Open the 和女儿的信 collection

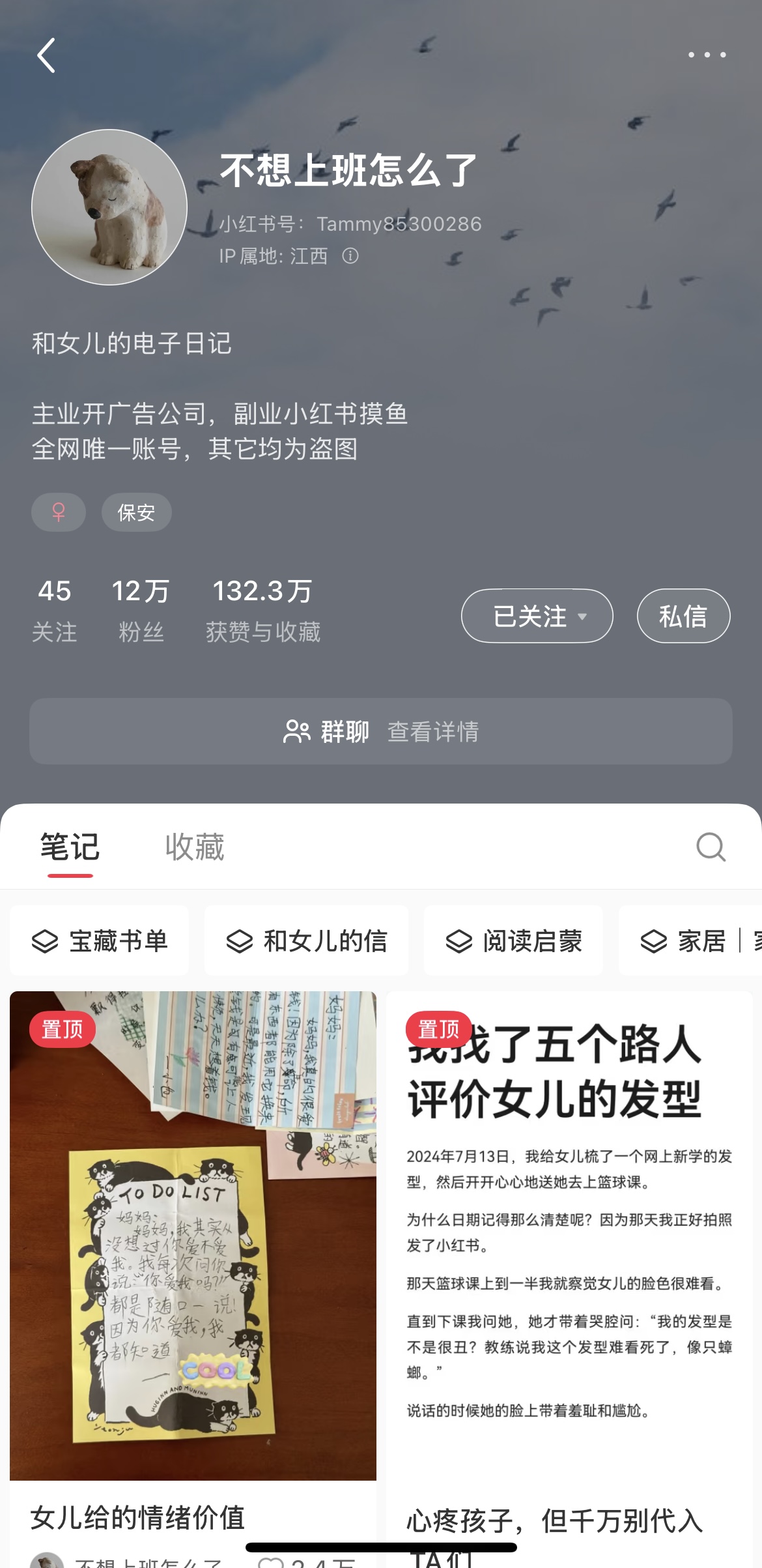pos(307,941)
